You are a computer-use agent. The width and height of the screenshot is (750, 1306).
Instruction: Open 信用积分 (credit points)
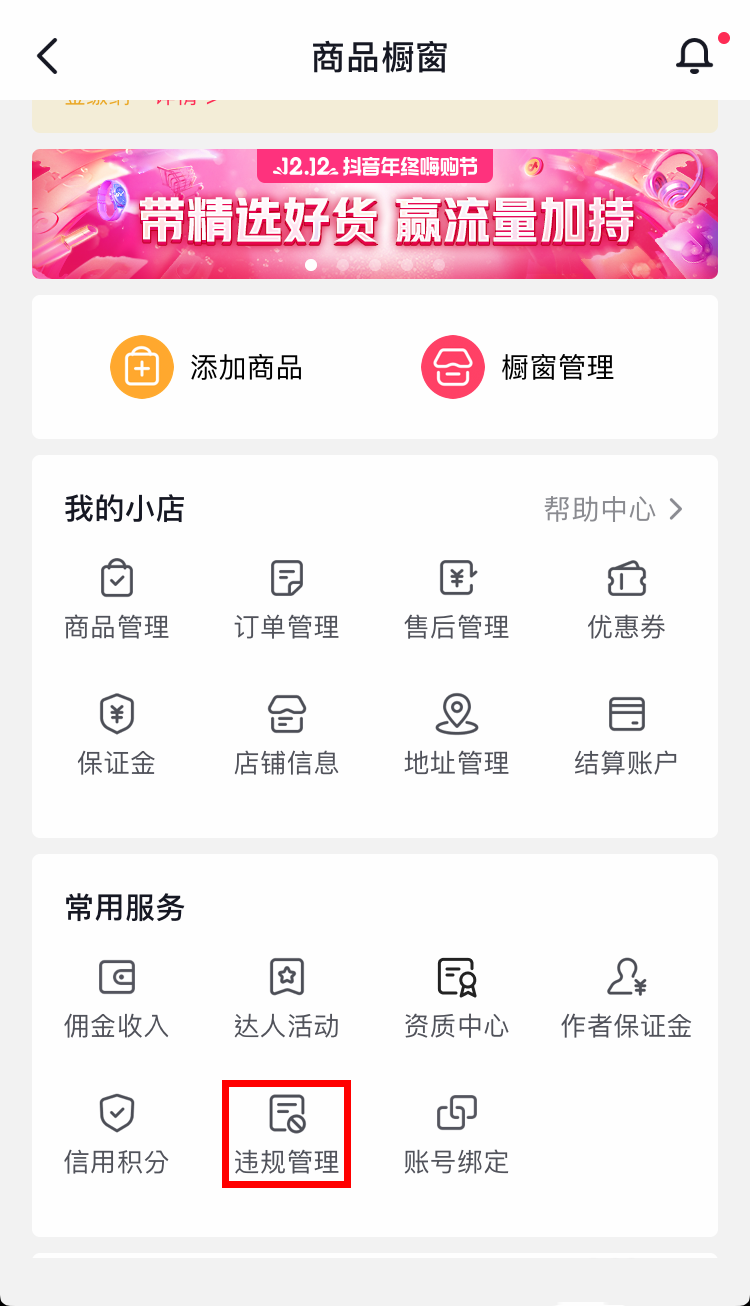(116, 1133)
